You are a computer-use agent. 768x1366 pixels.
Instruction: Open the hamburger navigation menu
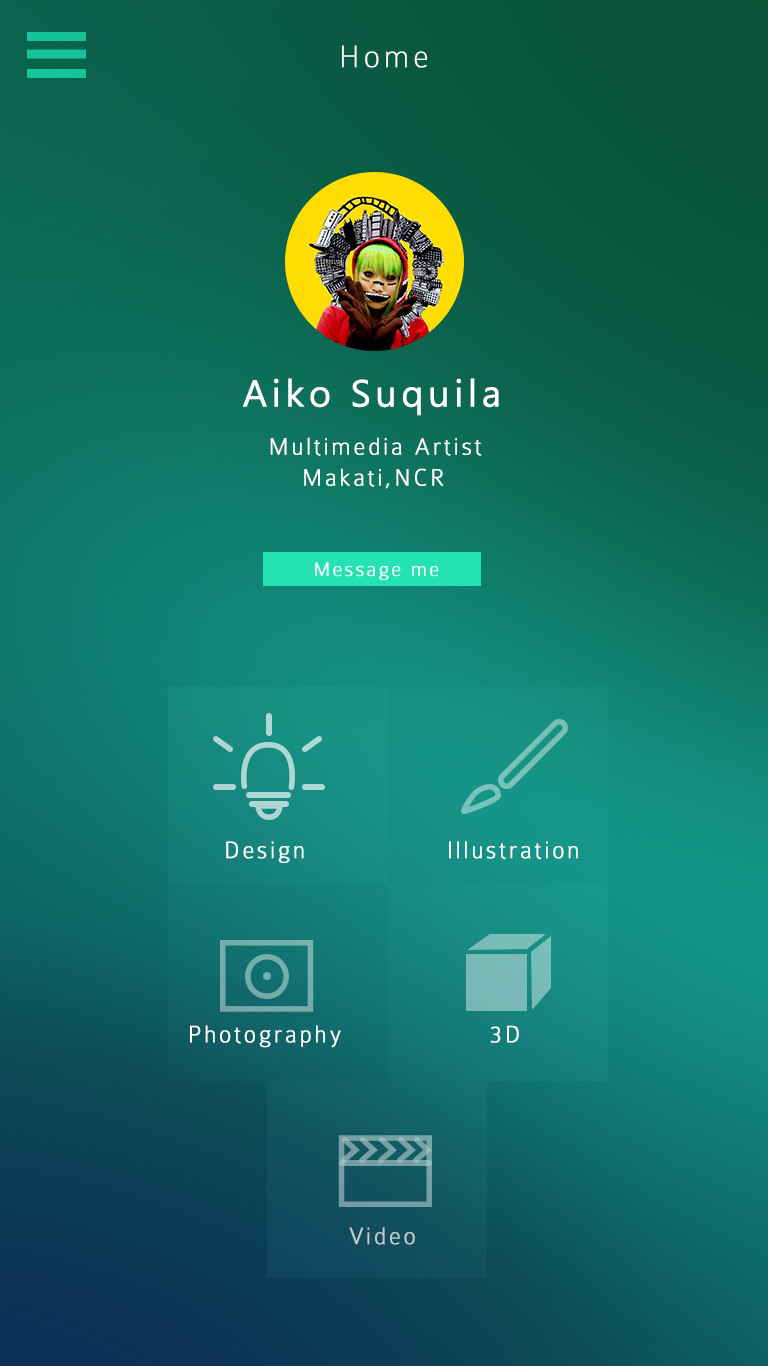(x=56, y=56)
